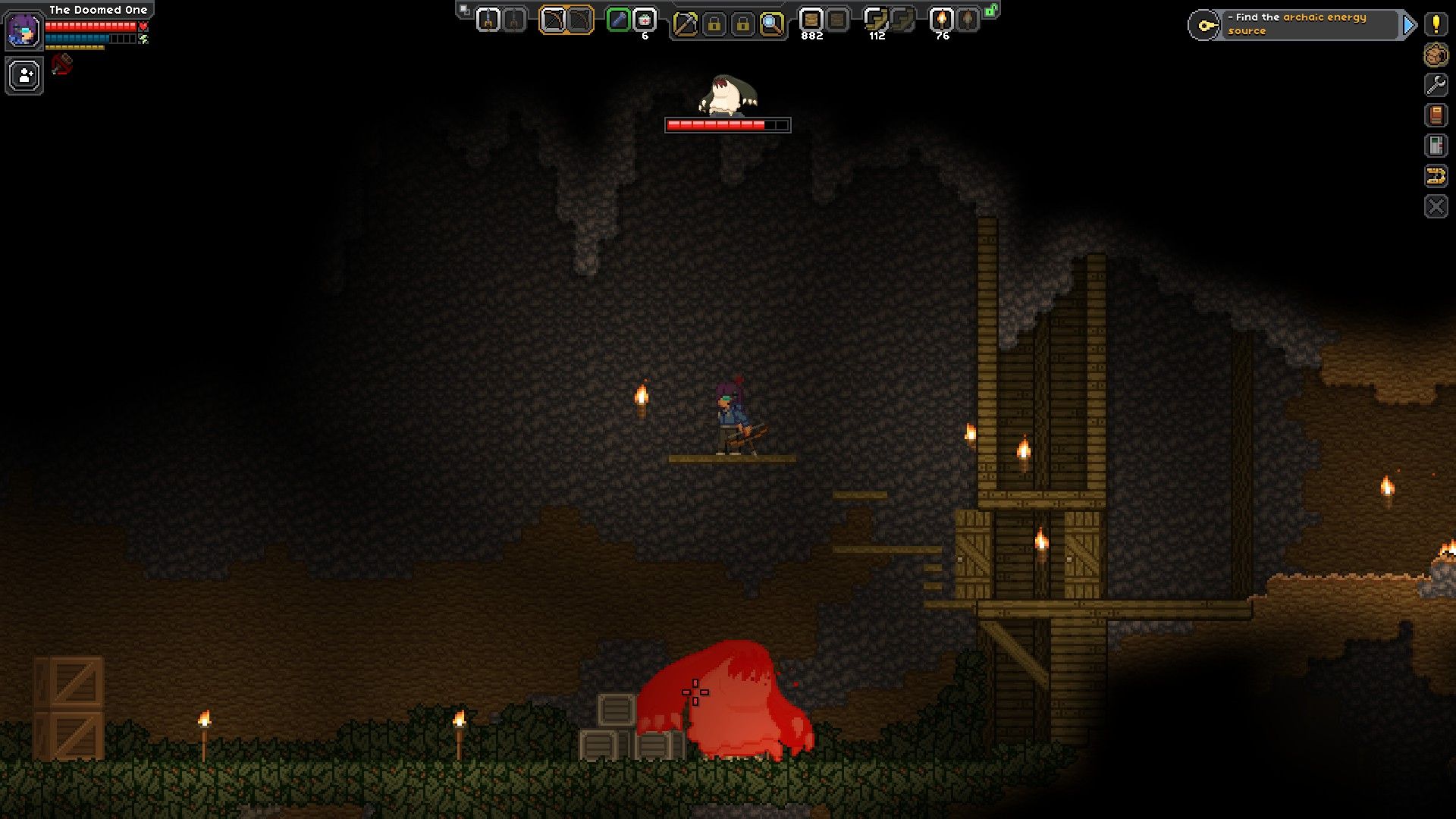The height and width of the screenshot is (819, 1456).
Task: Open the inventory bag
Action: tap(1436, 55)
